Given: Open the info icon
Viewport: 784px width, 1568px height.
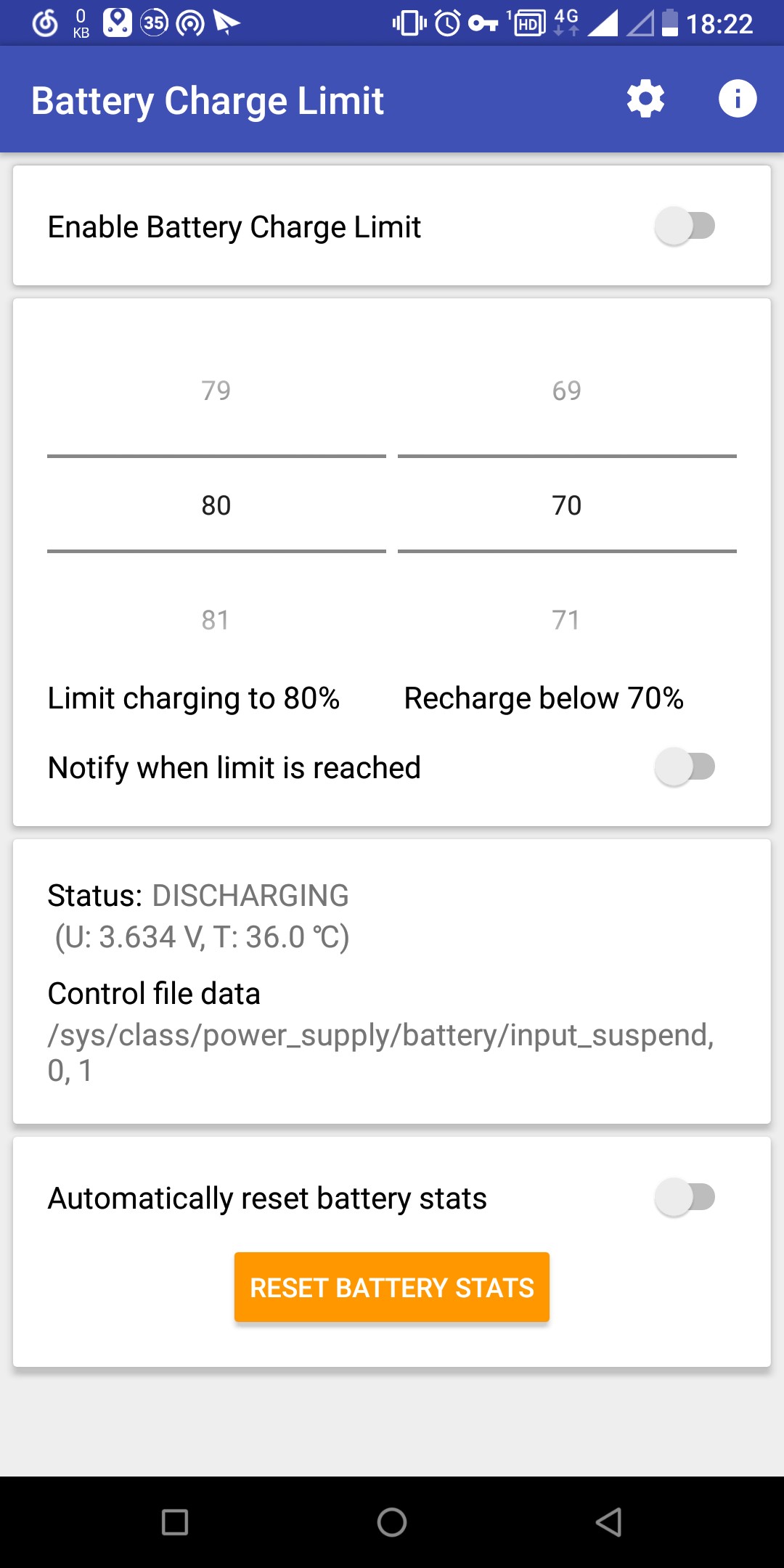Looking at the screenshot, I should click(738, 99).
